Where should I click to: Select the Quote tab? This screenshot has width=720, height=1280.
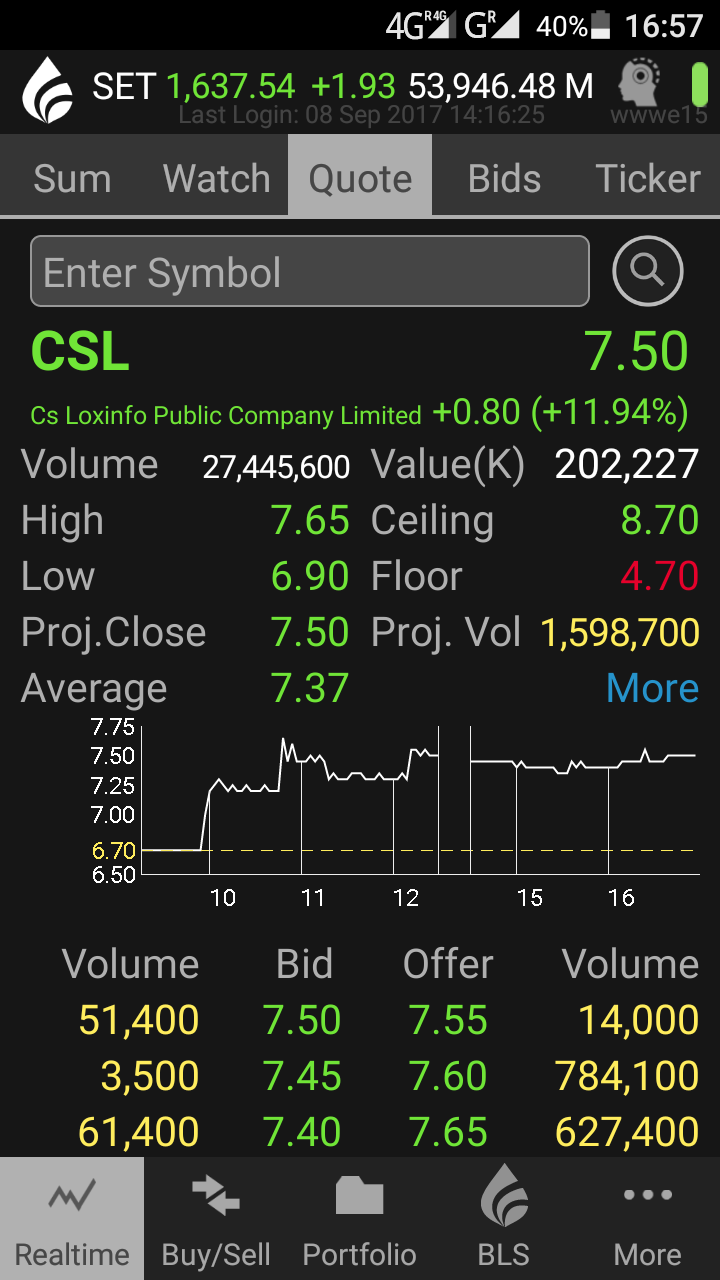pyautogui.click(x=360, y=179)
